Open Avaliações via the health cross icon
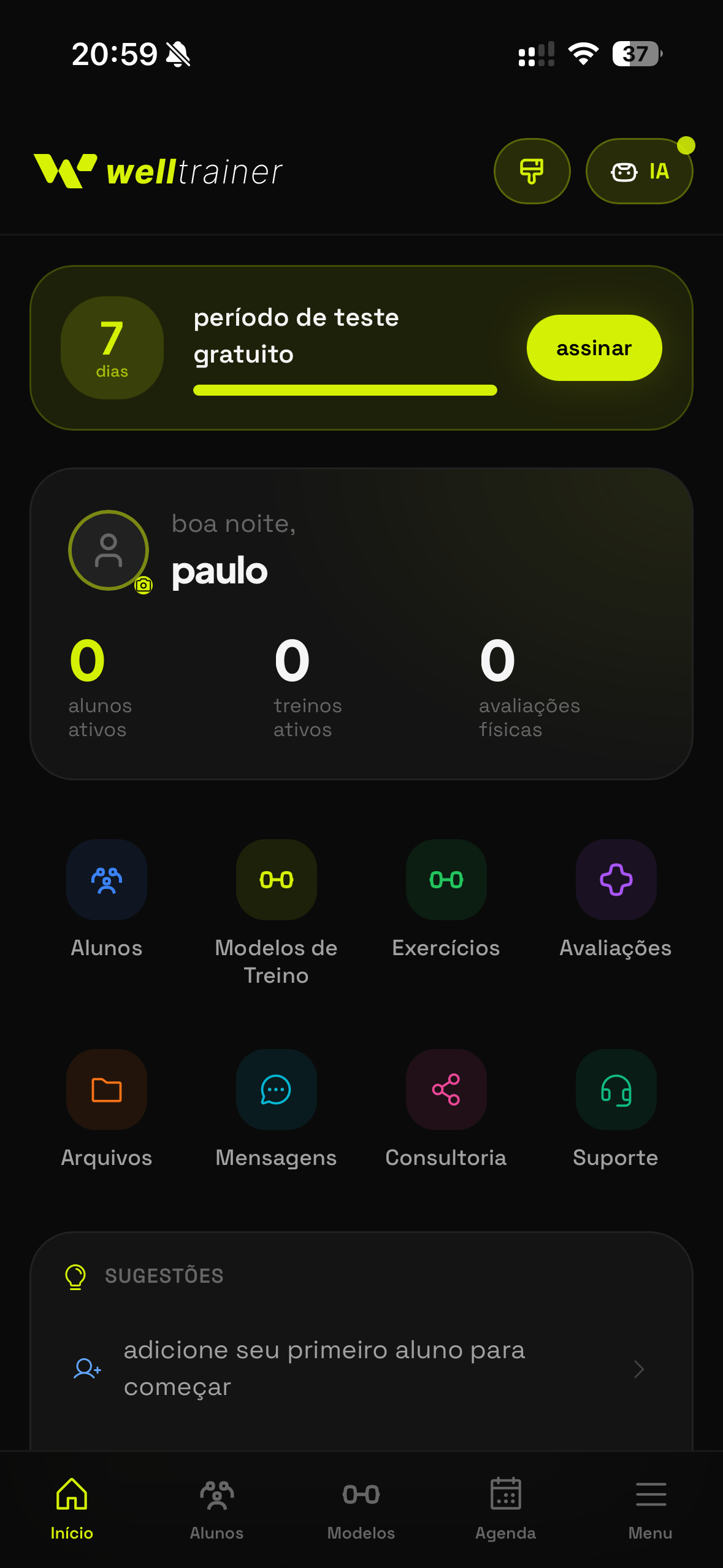The height and width of the screenshot is (1568, 723). click(x=616, y=880)
